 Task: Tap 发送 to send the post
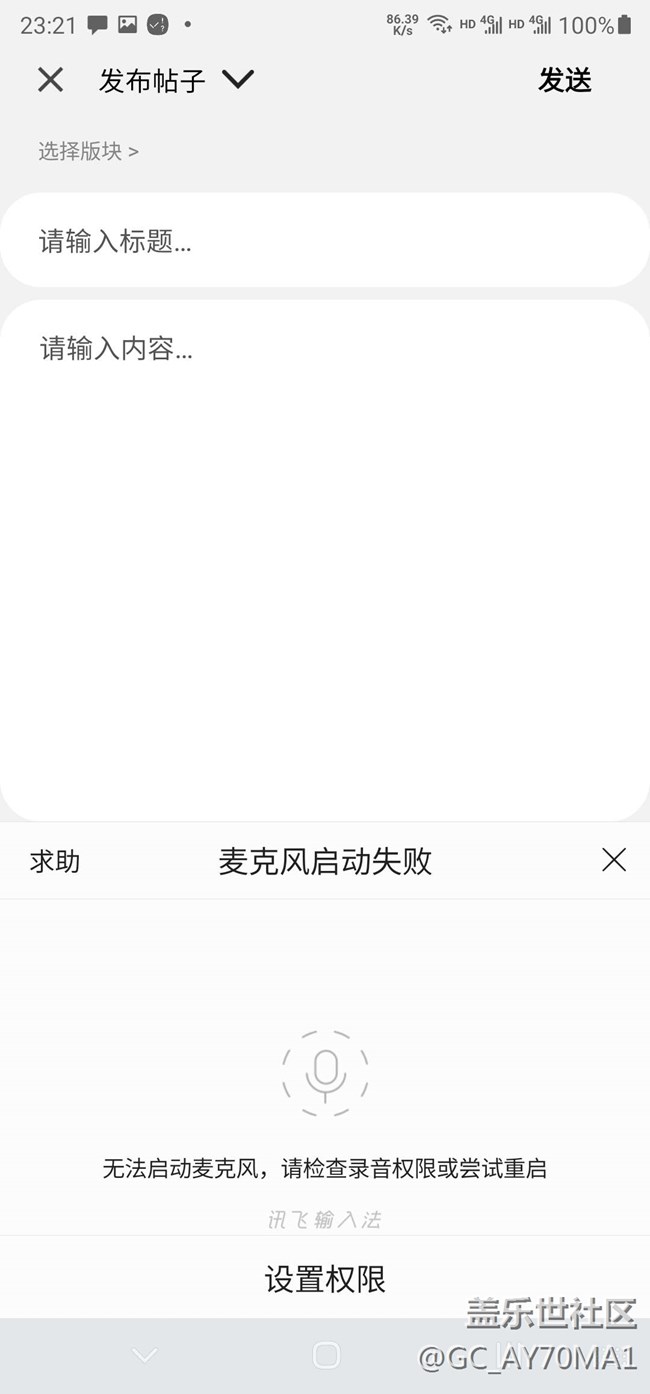point(565,80)
